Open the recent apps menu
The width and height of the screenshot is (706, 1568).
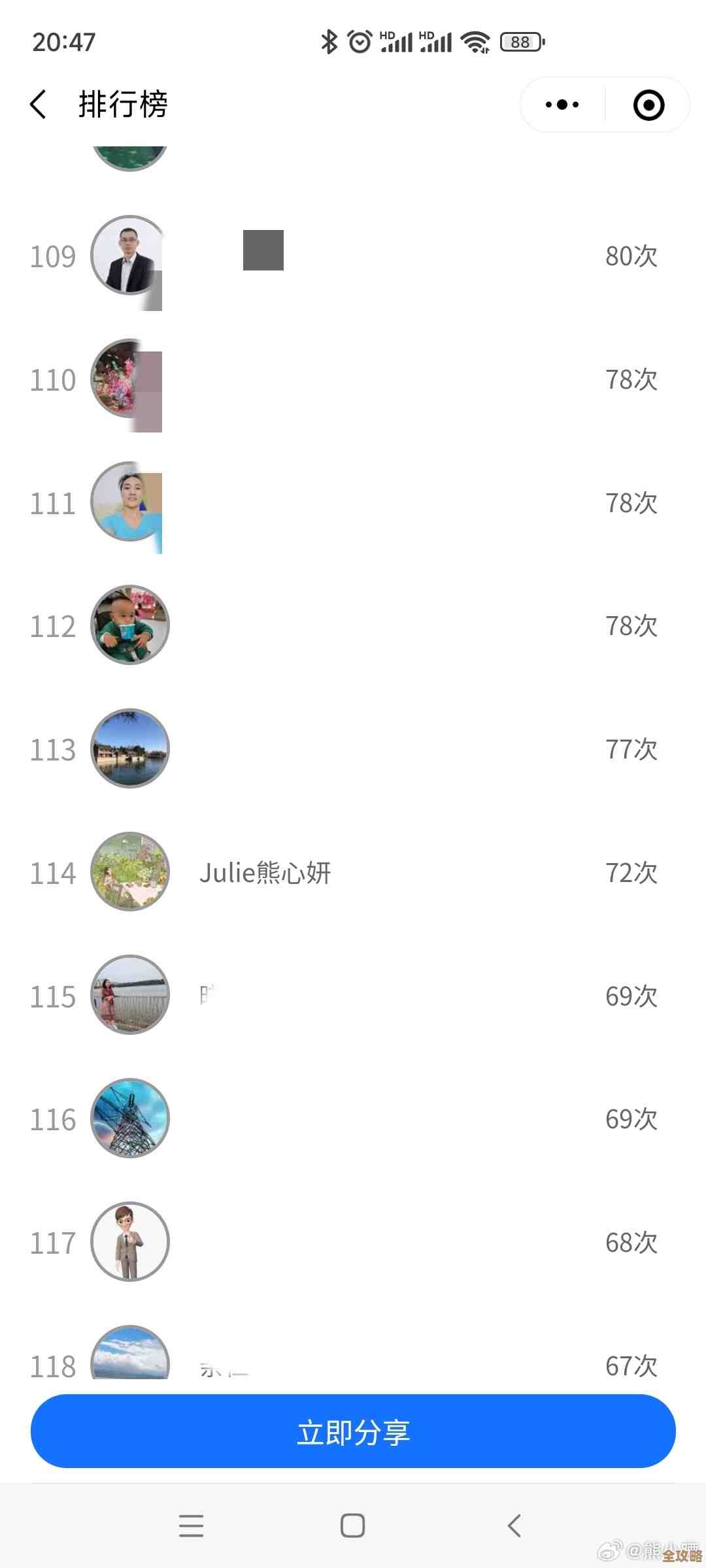[x=191, y=1526]
